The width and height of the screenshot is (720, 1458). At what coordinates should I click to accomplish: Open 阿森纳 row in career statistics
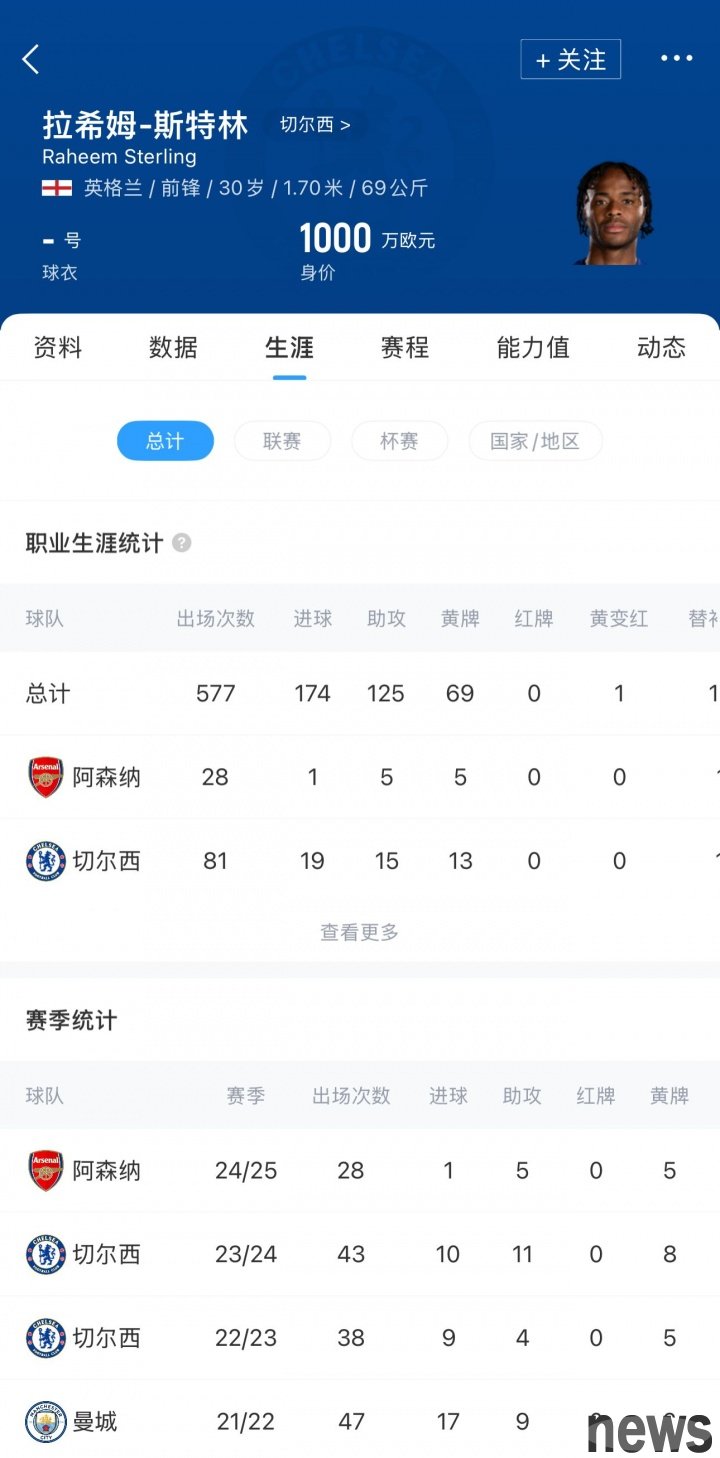click(360, 777)
